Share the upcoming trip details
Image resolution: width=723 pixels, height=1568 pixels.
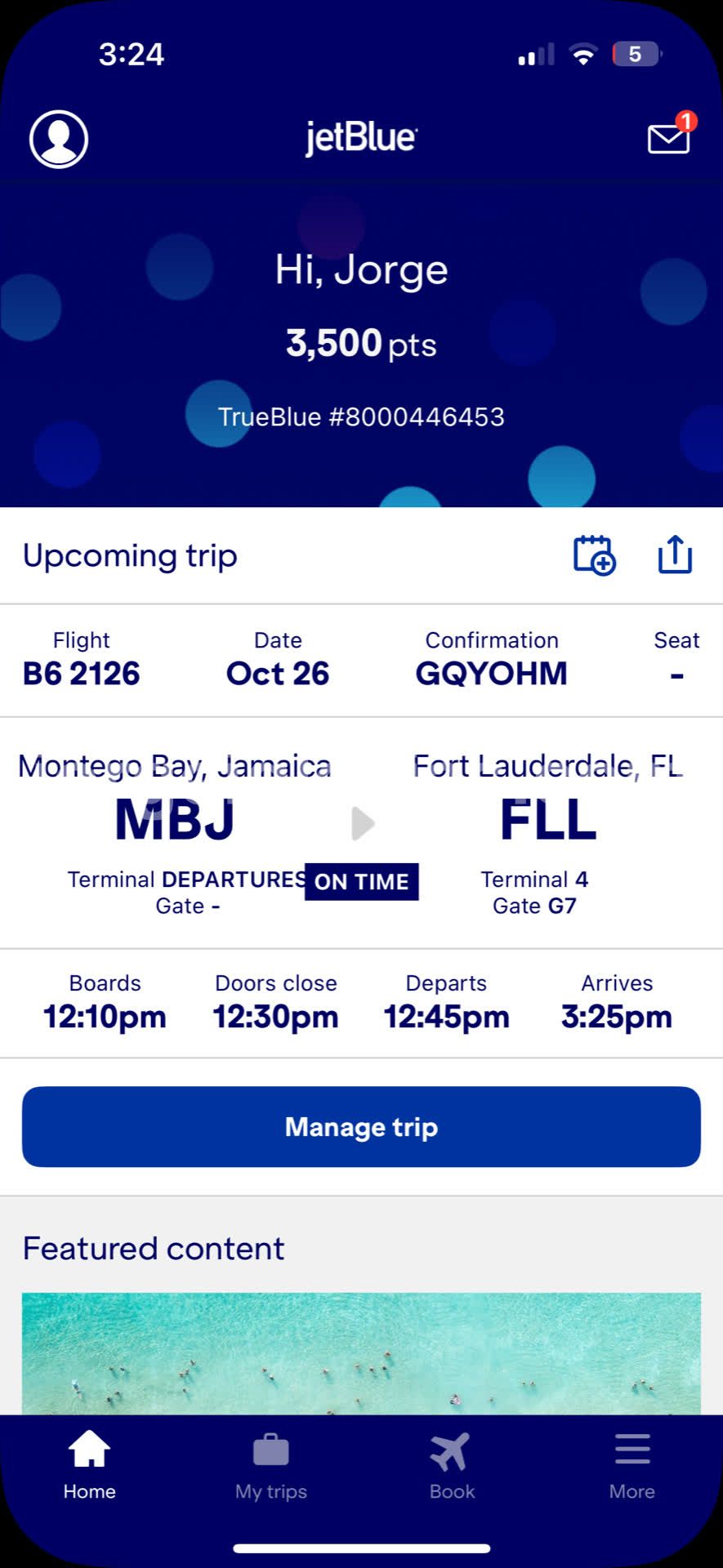(x=675, y=555)
